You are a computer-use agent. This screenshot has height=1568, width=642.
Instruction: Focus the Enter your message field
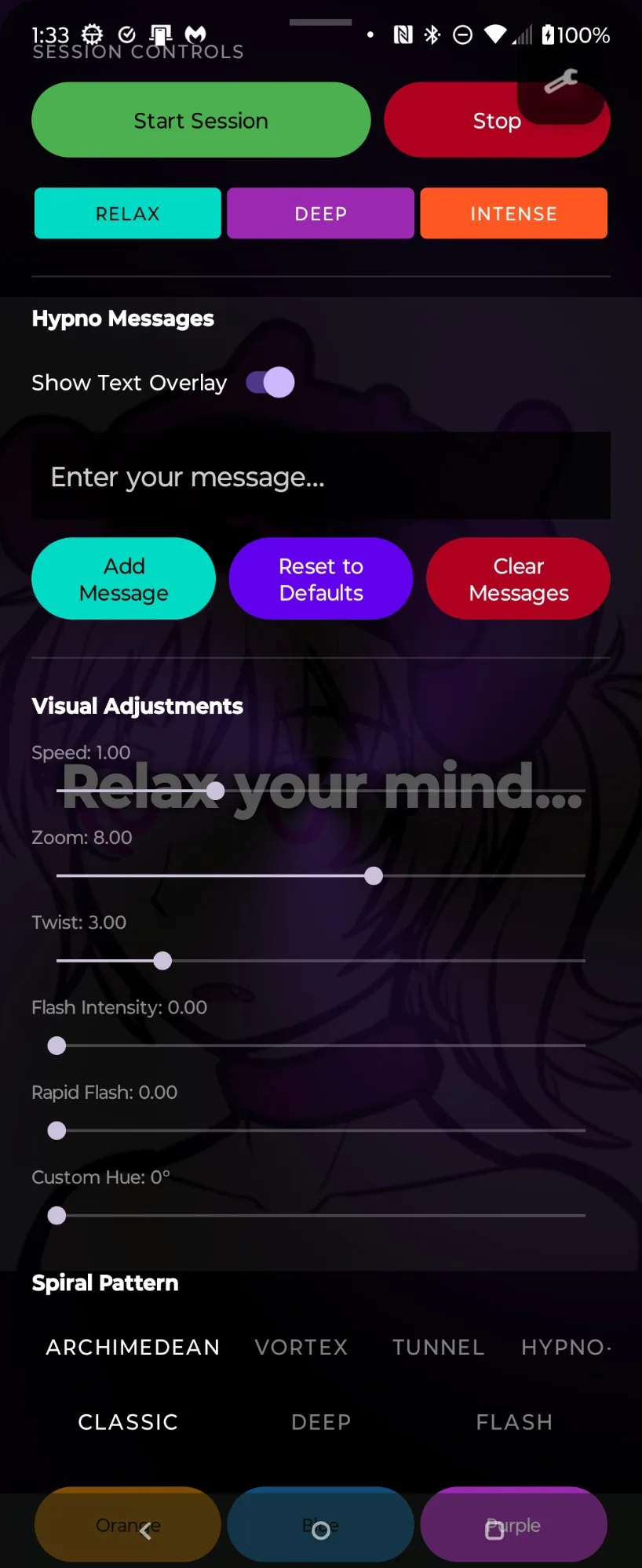(x=321, y=476)
